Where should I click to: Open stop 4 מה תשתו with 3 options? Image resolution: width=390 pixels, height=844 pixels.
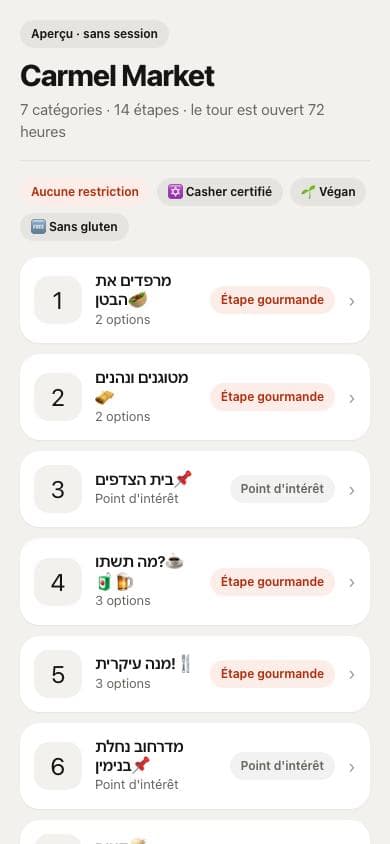195,582
